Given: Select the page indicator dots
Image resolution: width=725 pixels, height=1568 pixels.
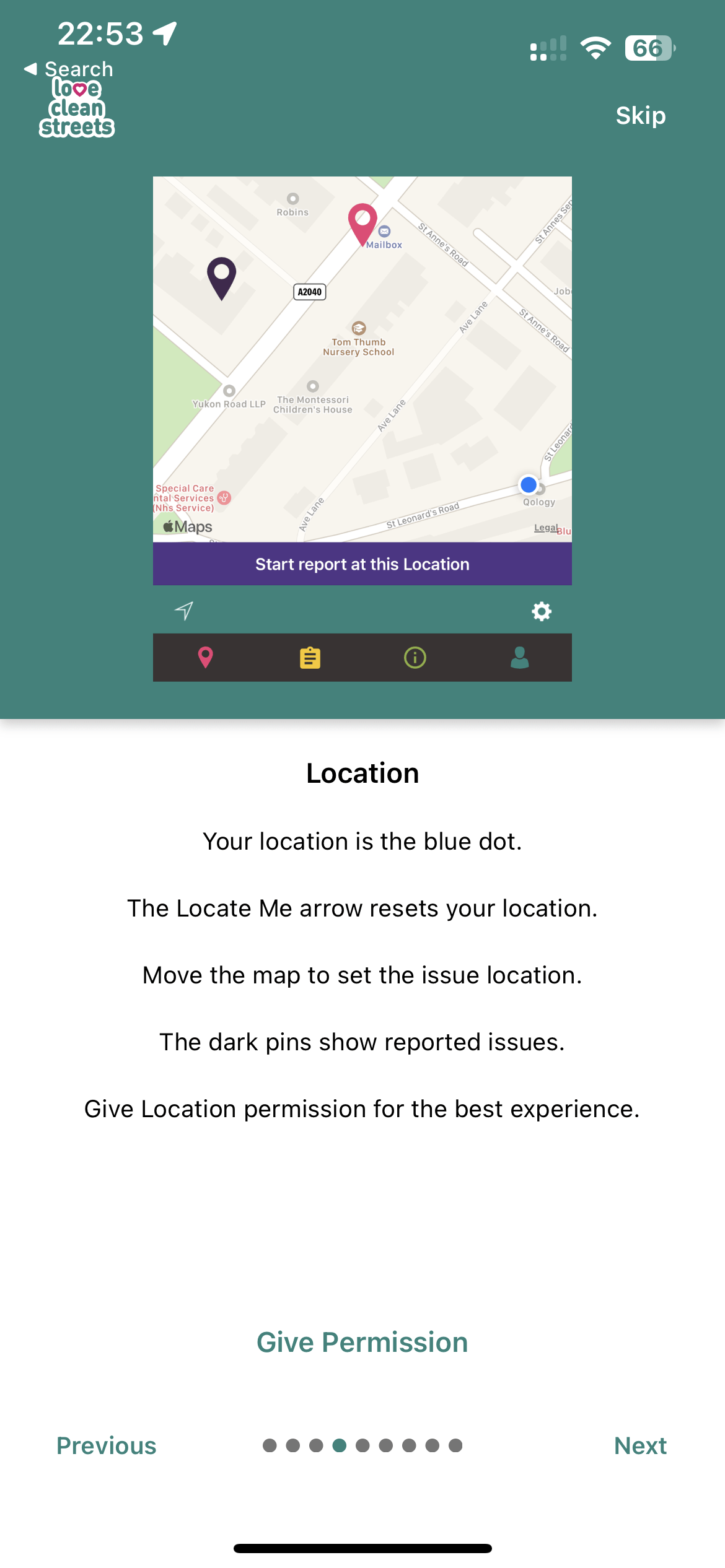Looking at the screenshot, I should pyautogui.click(x=362, y=1445).
